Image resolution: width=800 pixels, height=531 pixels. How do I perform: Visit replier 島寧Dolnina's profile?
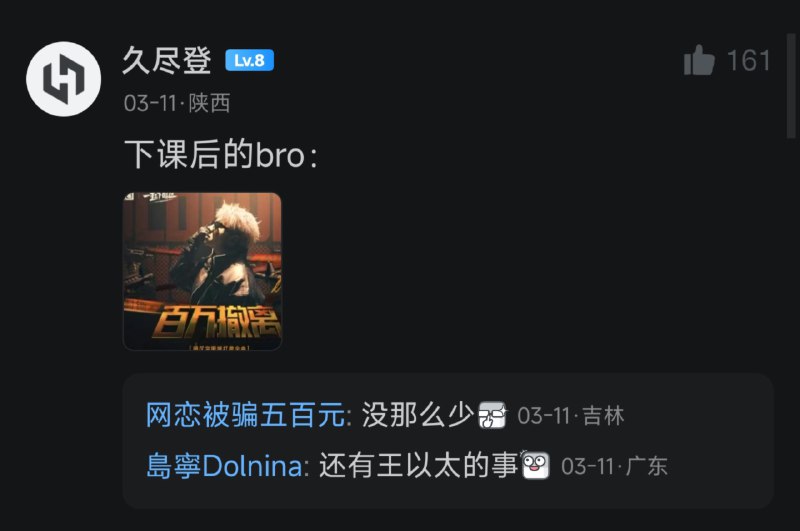pos(225,465)
